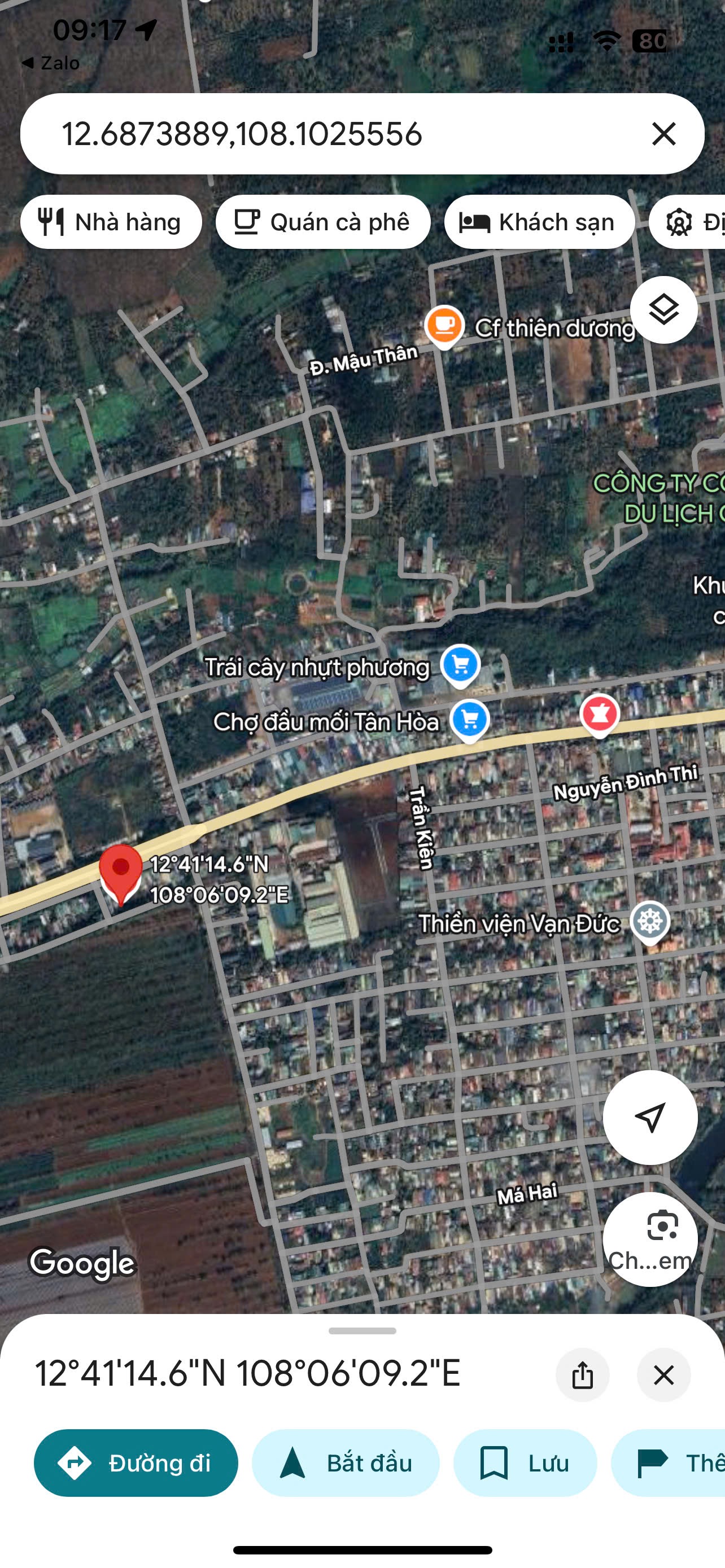Clear the coordinates in the search box
This screenshot has height=1568, width=725.
[x=663, y=133]
